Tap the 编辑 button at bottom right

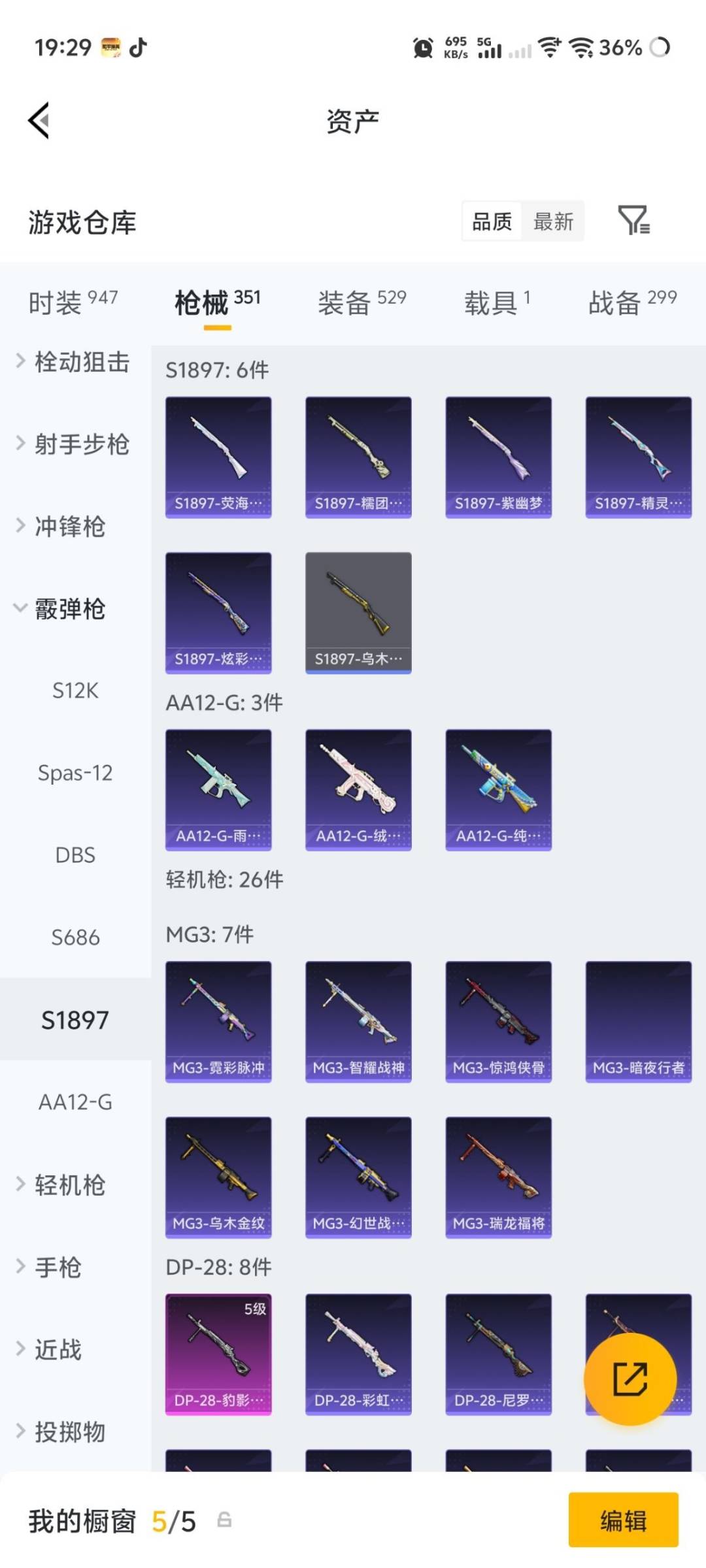click(622, 1520)
